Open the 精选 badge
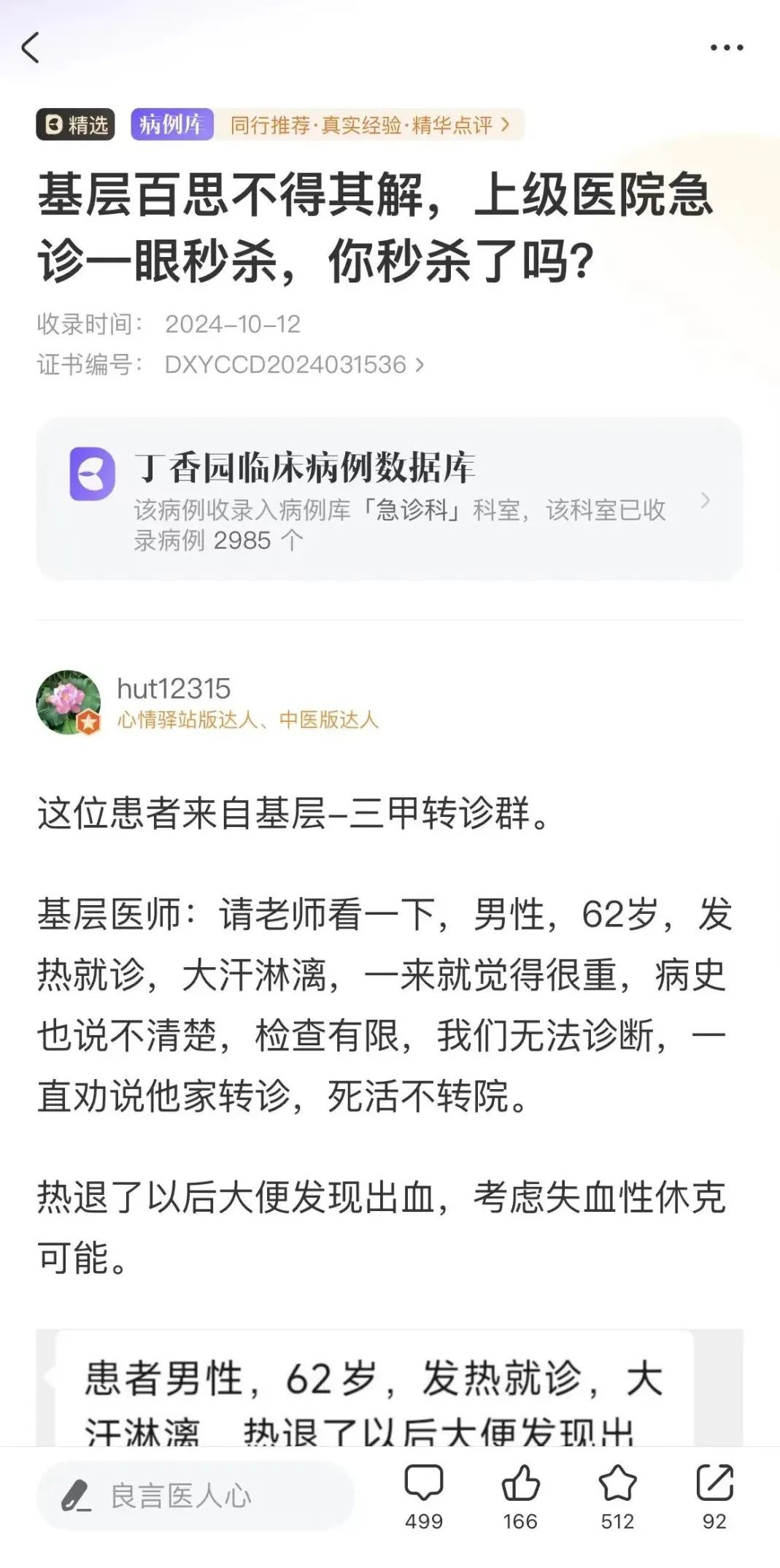The width and height of the screenshot is (780, 1568). click(x=76, y=125)
